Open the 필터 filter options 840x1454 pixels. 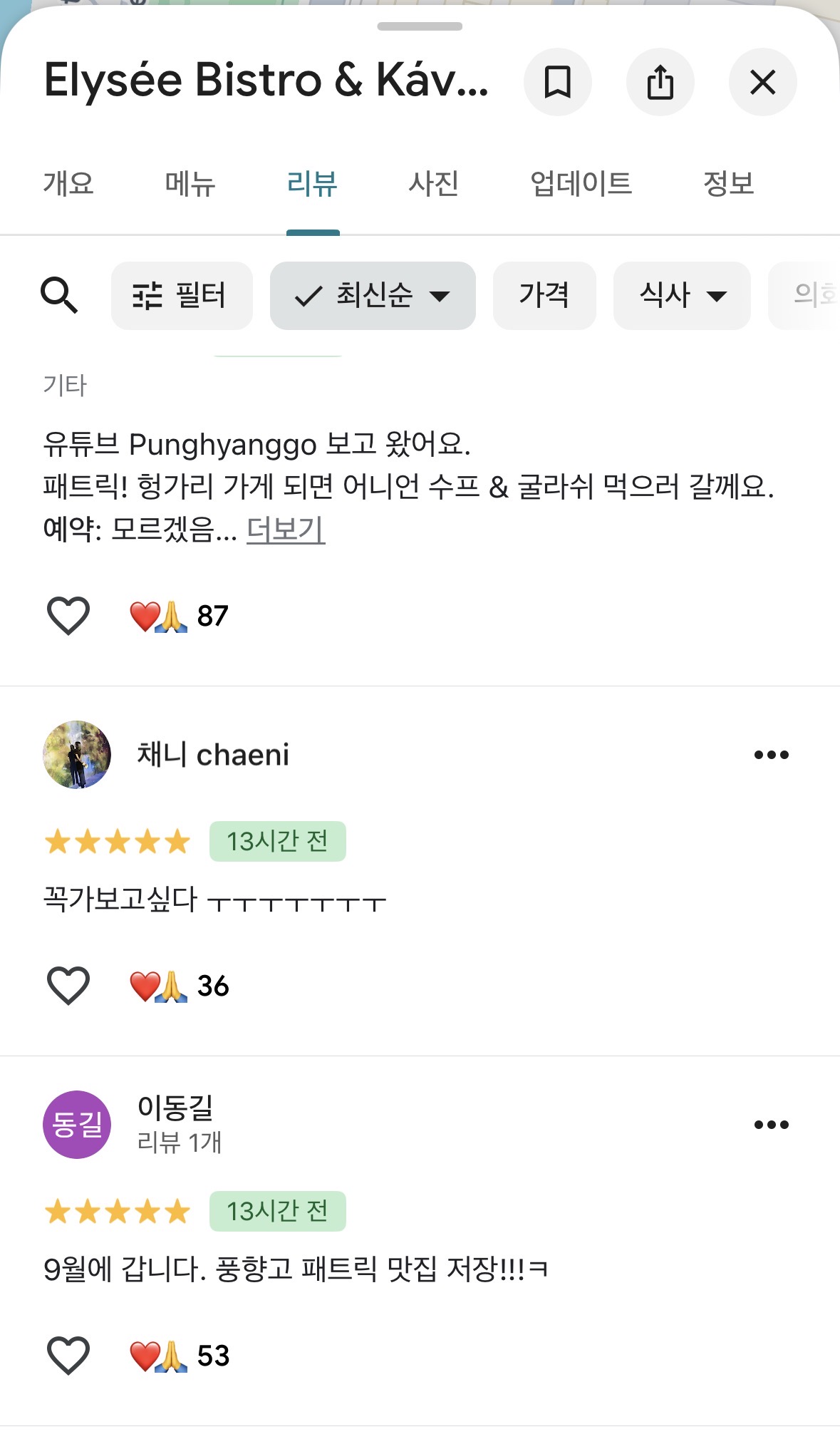(181, 296)
